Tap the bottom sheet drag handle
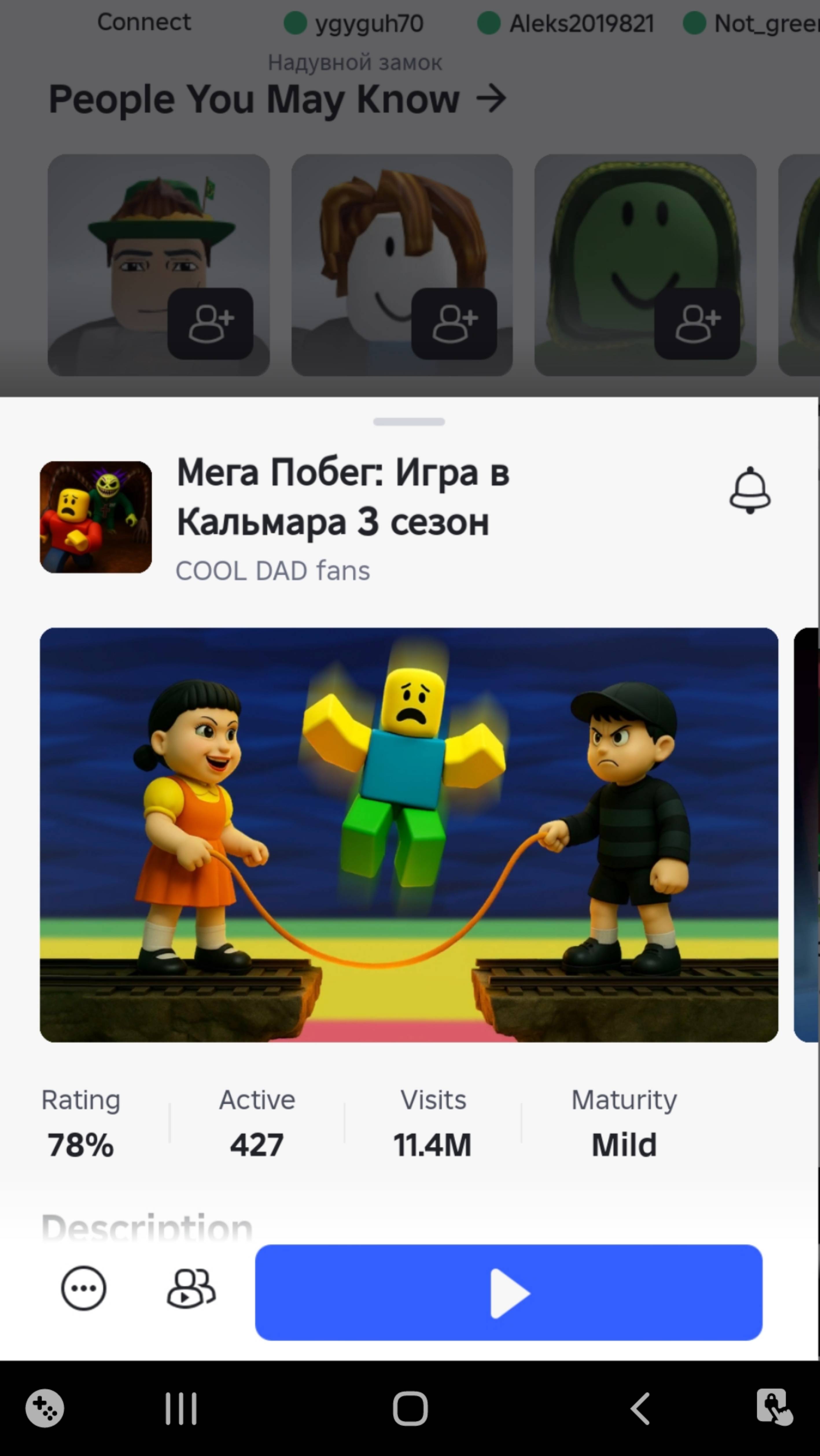This screenshot has height=1456, width=820. coord(409,422)
